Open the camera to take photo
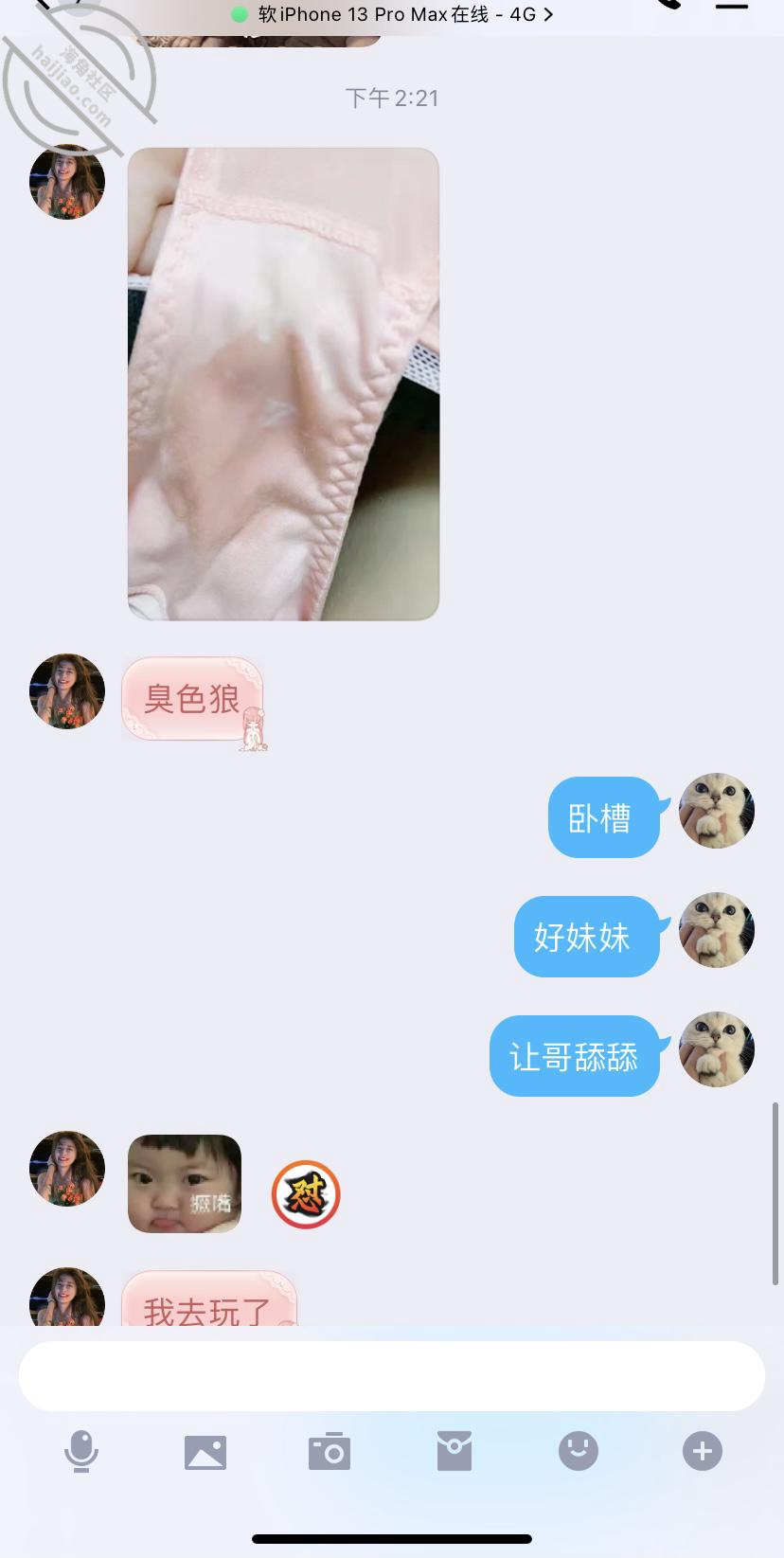 click(x=330, y=1451)
